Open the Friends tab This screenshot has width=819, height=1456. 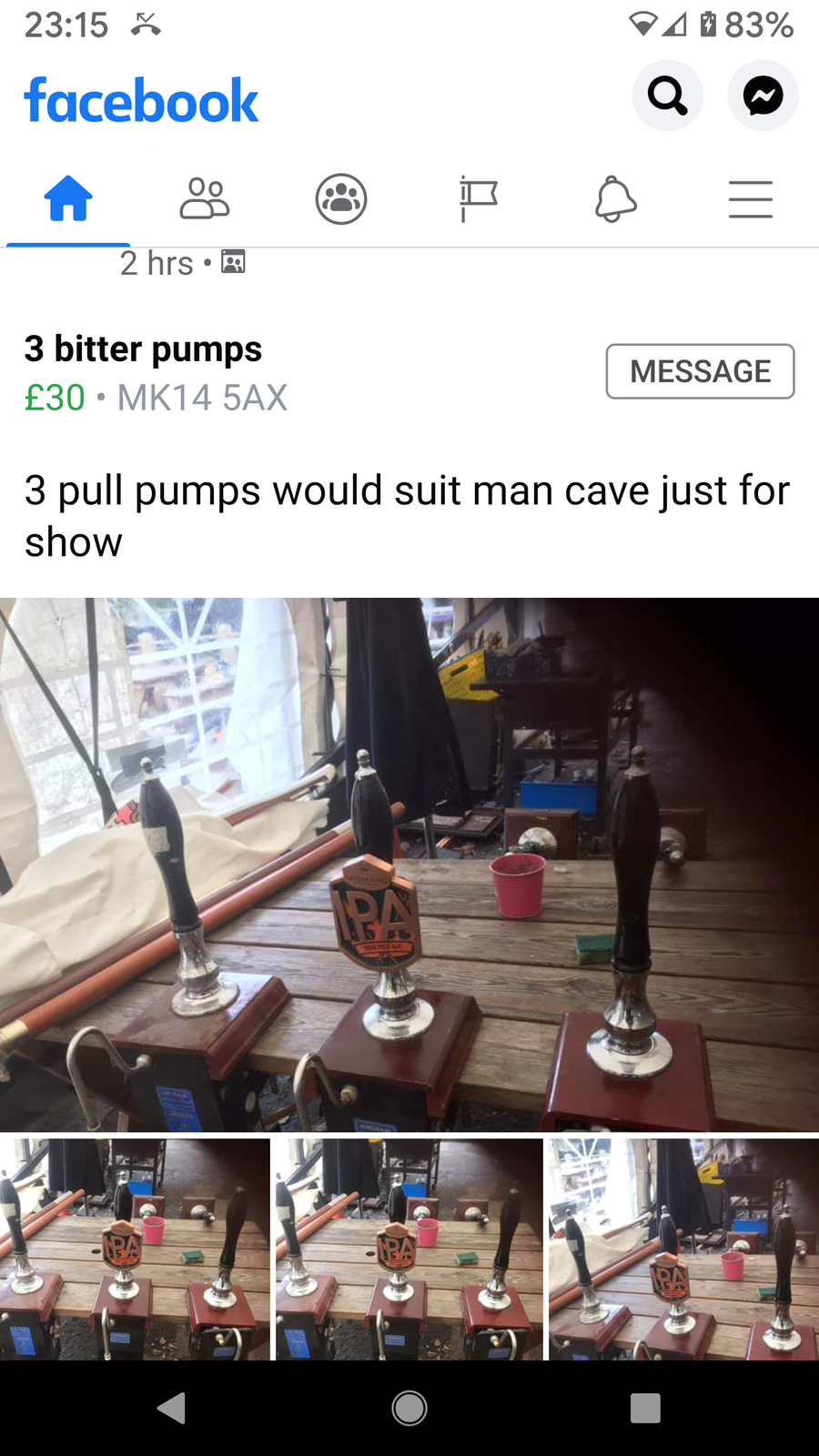[205, 199]
